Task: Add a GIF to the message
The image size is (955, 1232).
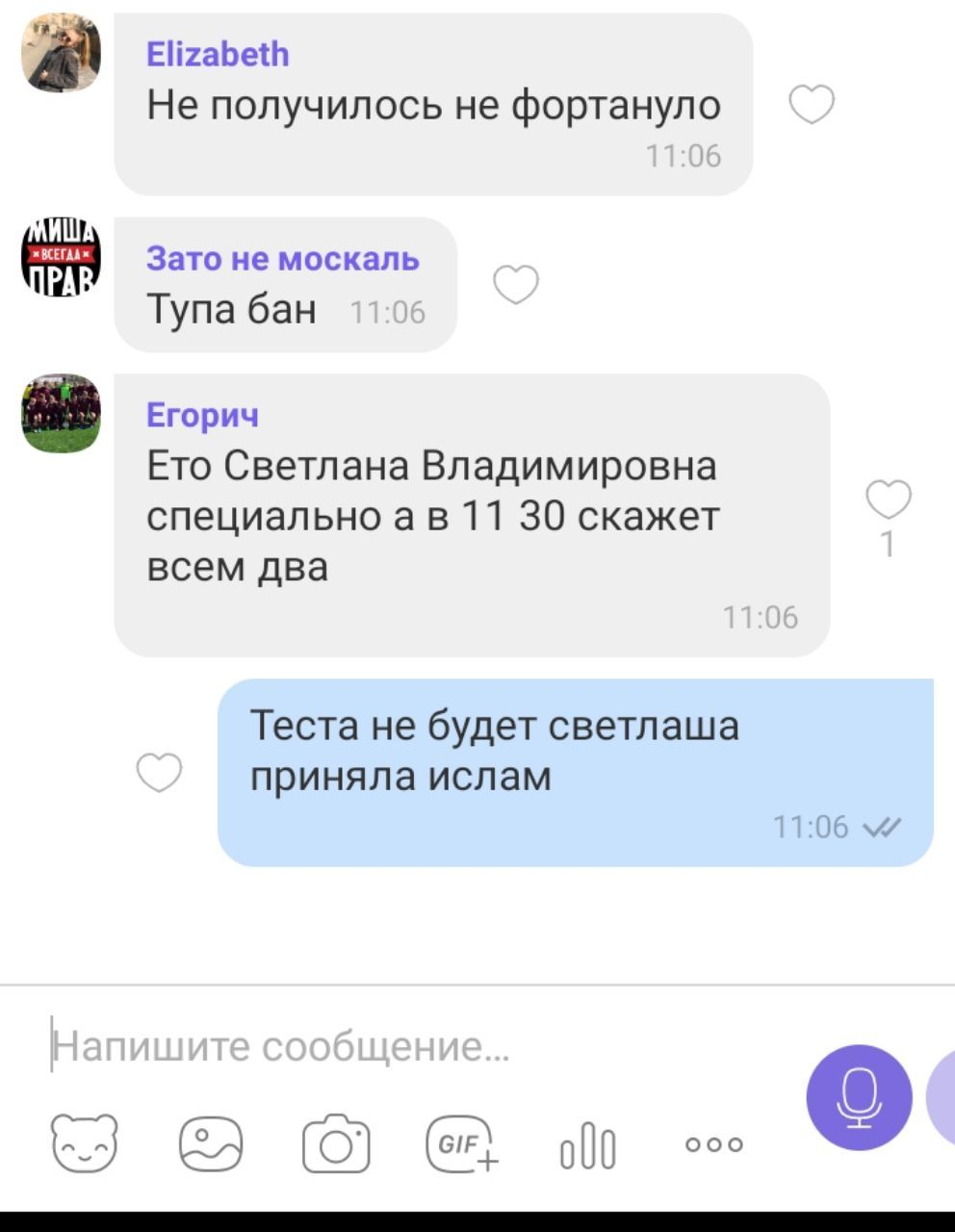Action: (461, 1144)
